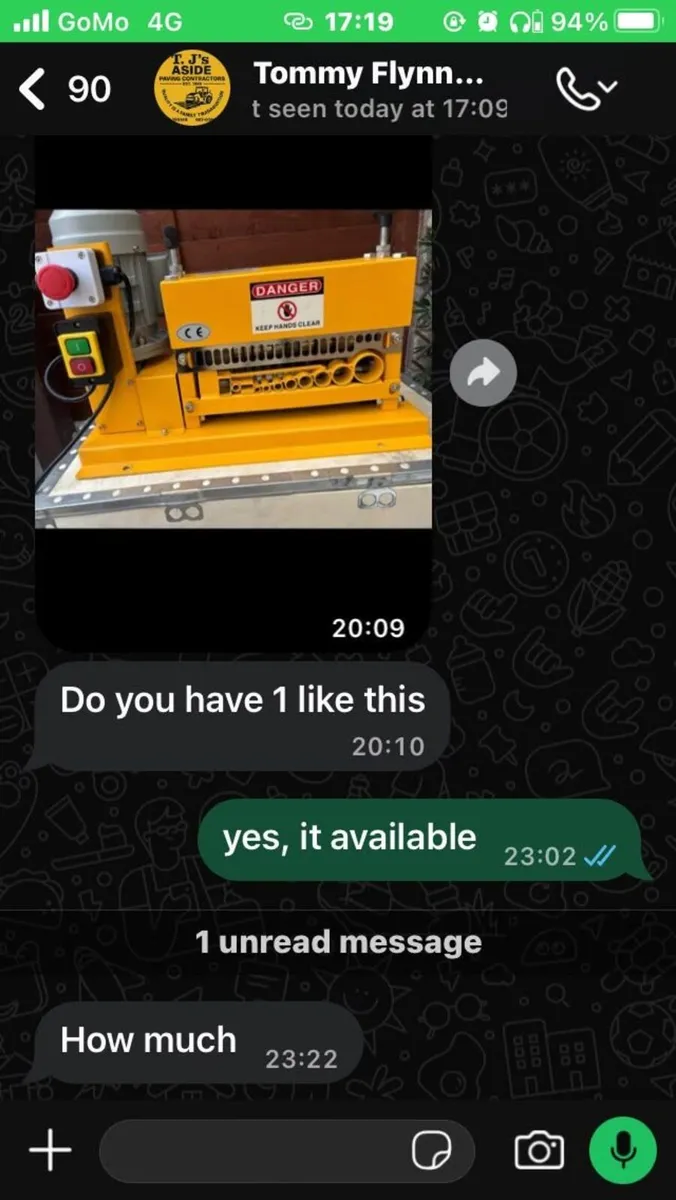Image resolution: width=676 pixels, height=1200 pixels.
Task: Open the sticker picker
Action: (x=432, y=1152)
